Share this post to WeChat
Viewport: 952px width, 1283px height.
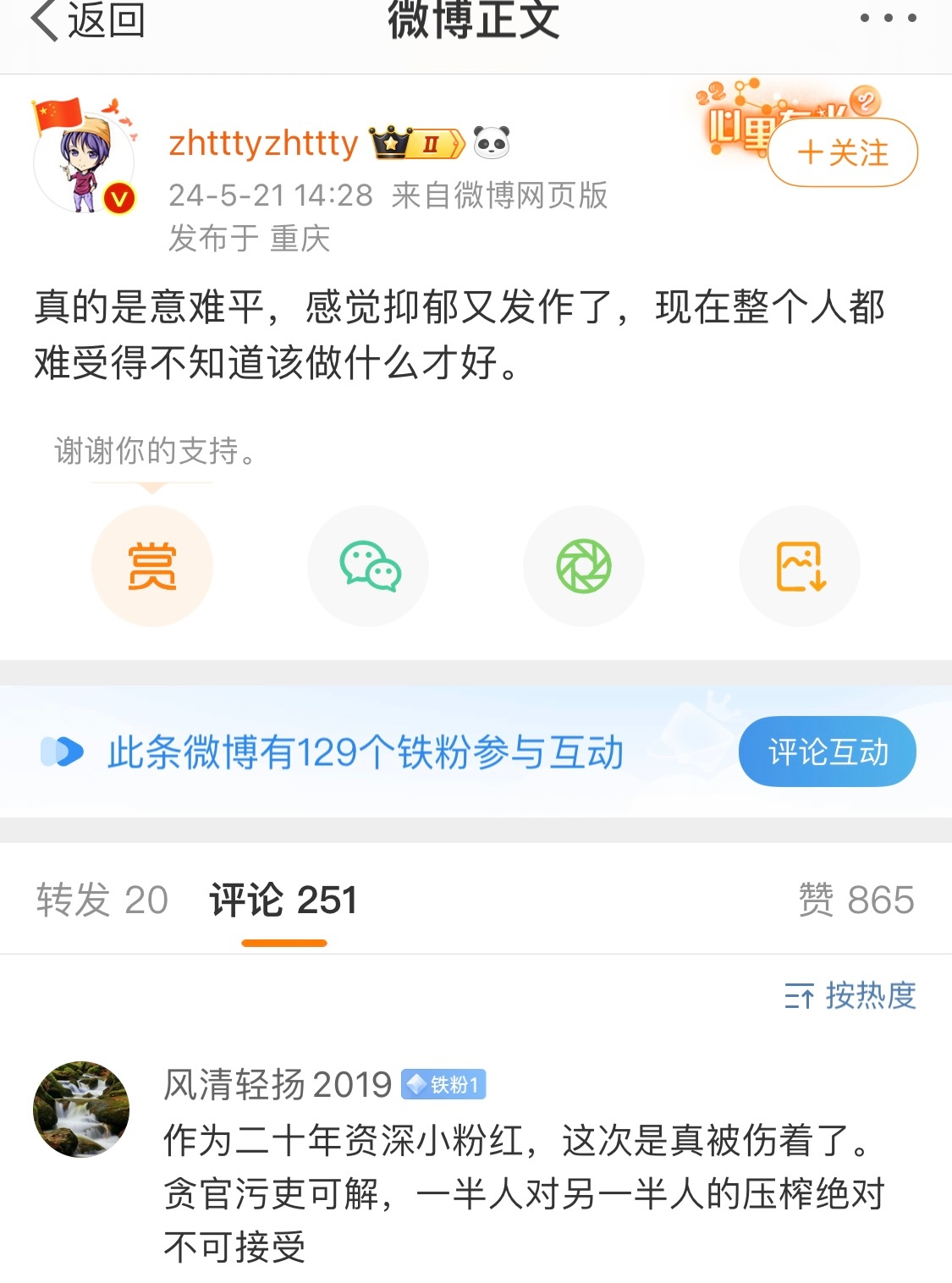tap(368, 566)
